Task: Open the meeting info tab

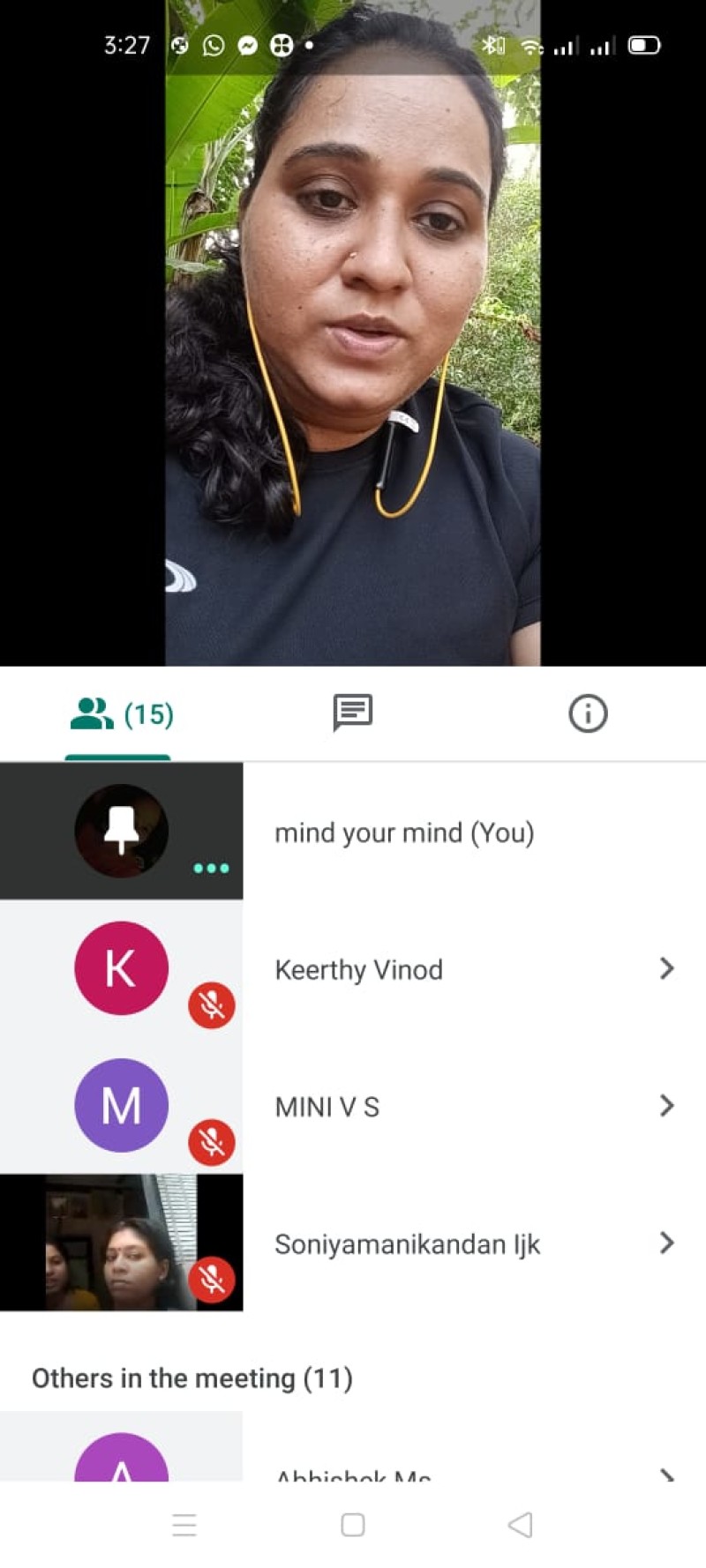Action: (x=588, y=713)
